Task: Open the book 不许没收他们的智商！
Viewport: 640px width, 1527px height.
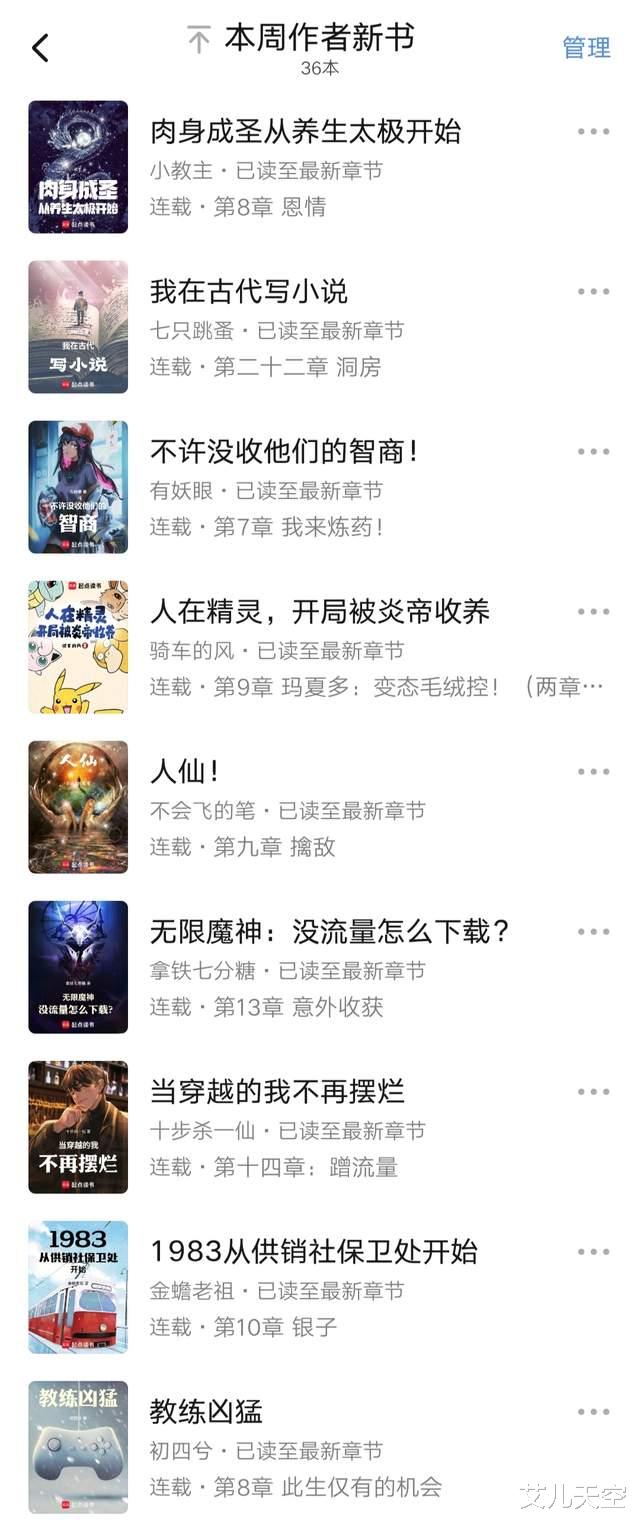Action: (x=284, y=451)
